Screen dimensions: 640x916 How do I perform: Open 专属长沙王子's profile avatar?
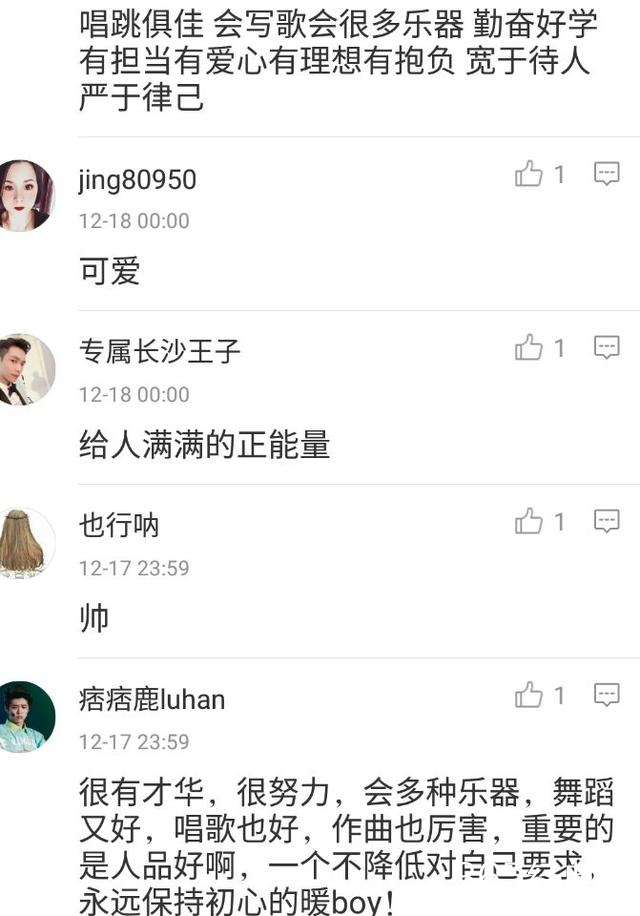click(x=27, y=369)
